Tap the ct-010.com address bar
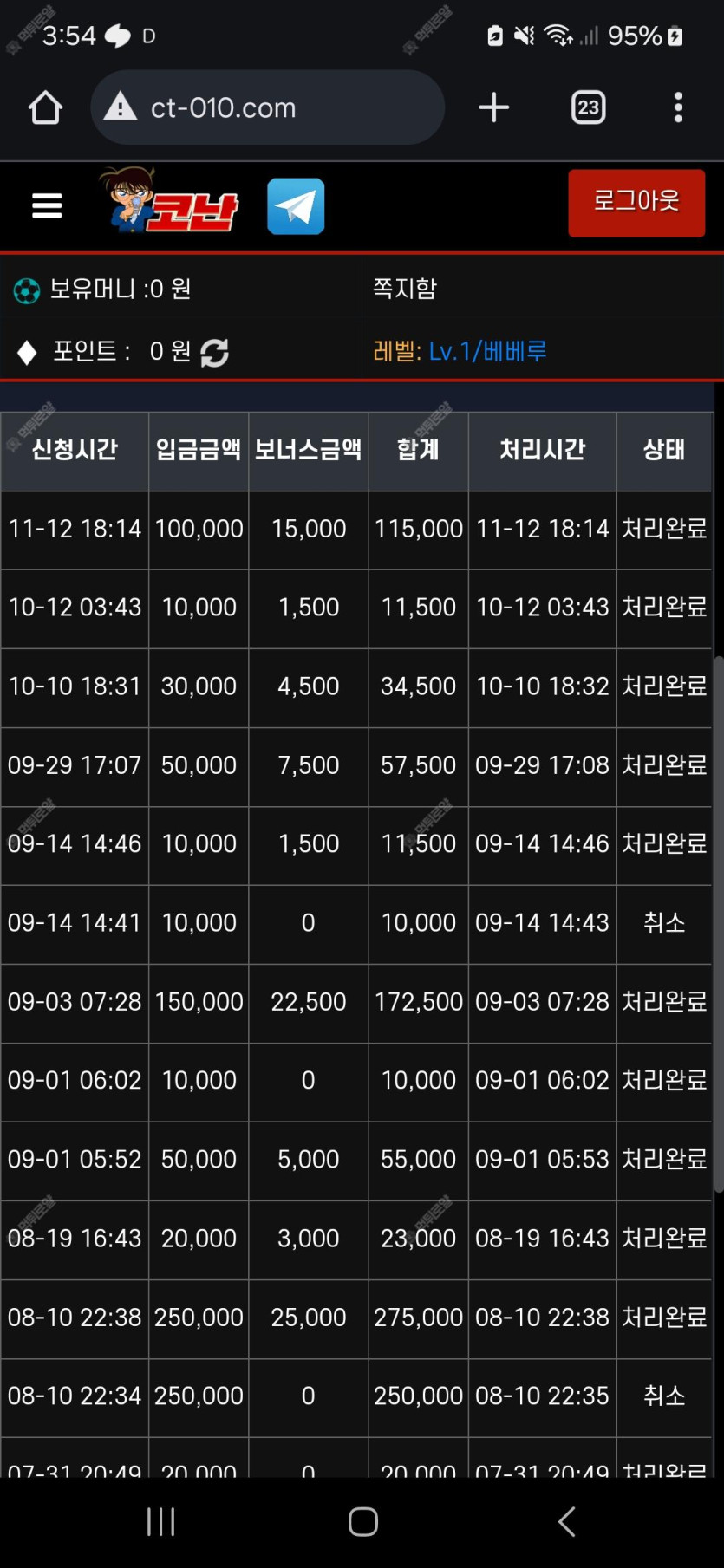 point(267,107)
